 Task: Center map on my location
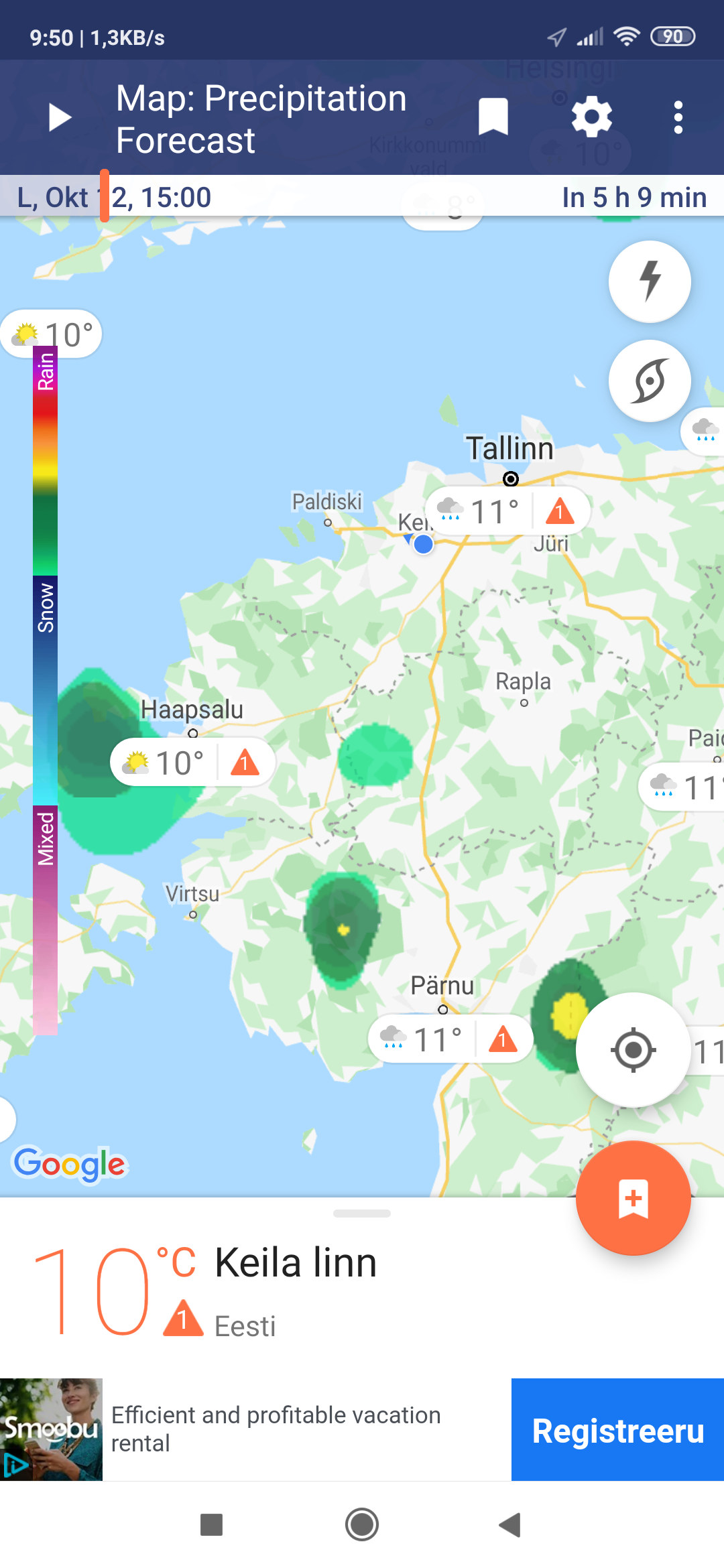[x=633, y=1050]
